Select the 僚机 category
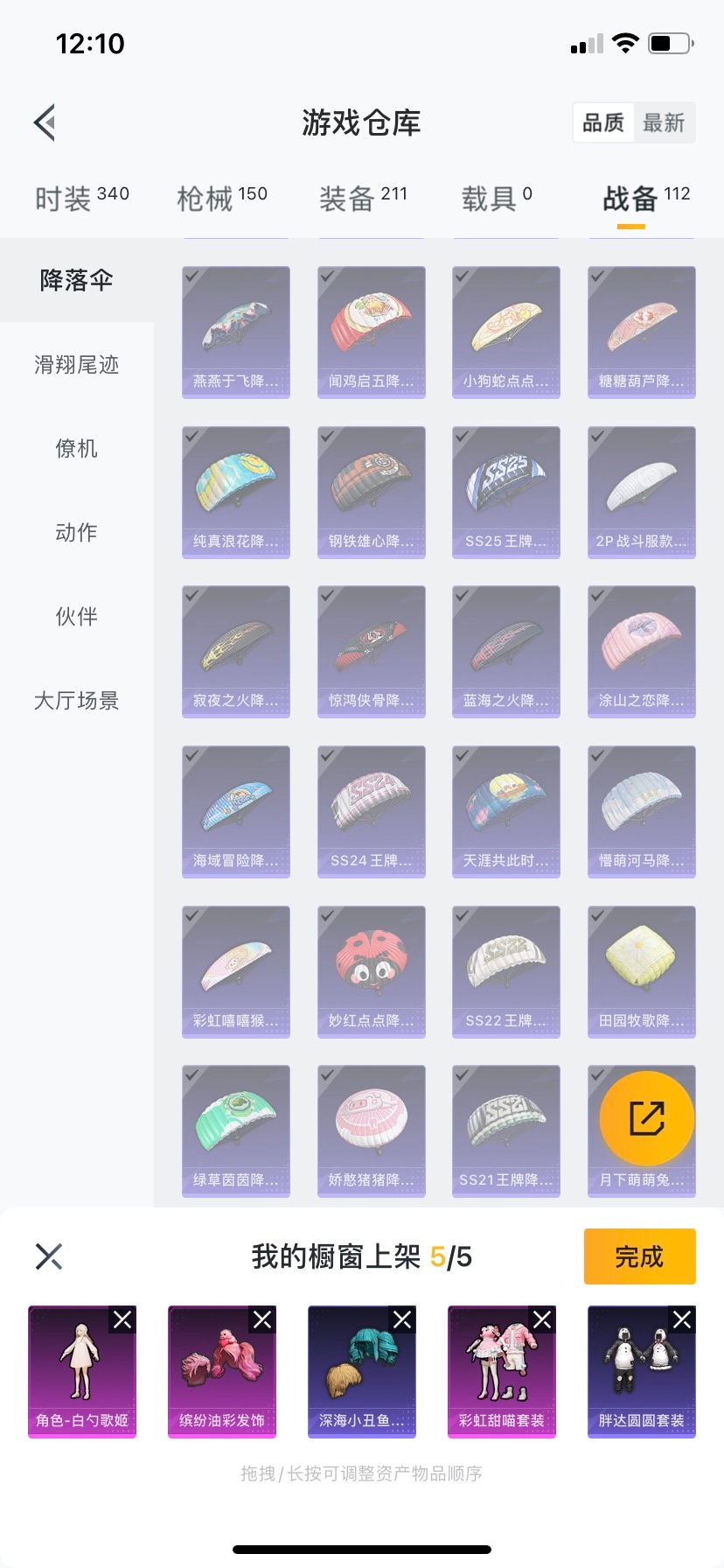Screen dimensions: 724x1568 [x=77, y=448]
